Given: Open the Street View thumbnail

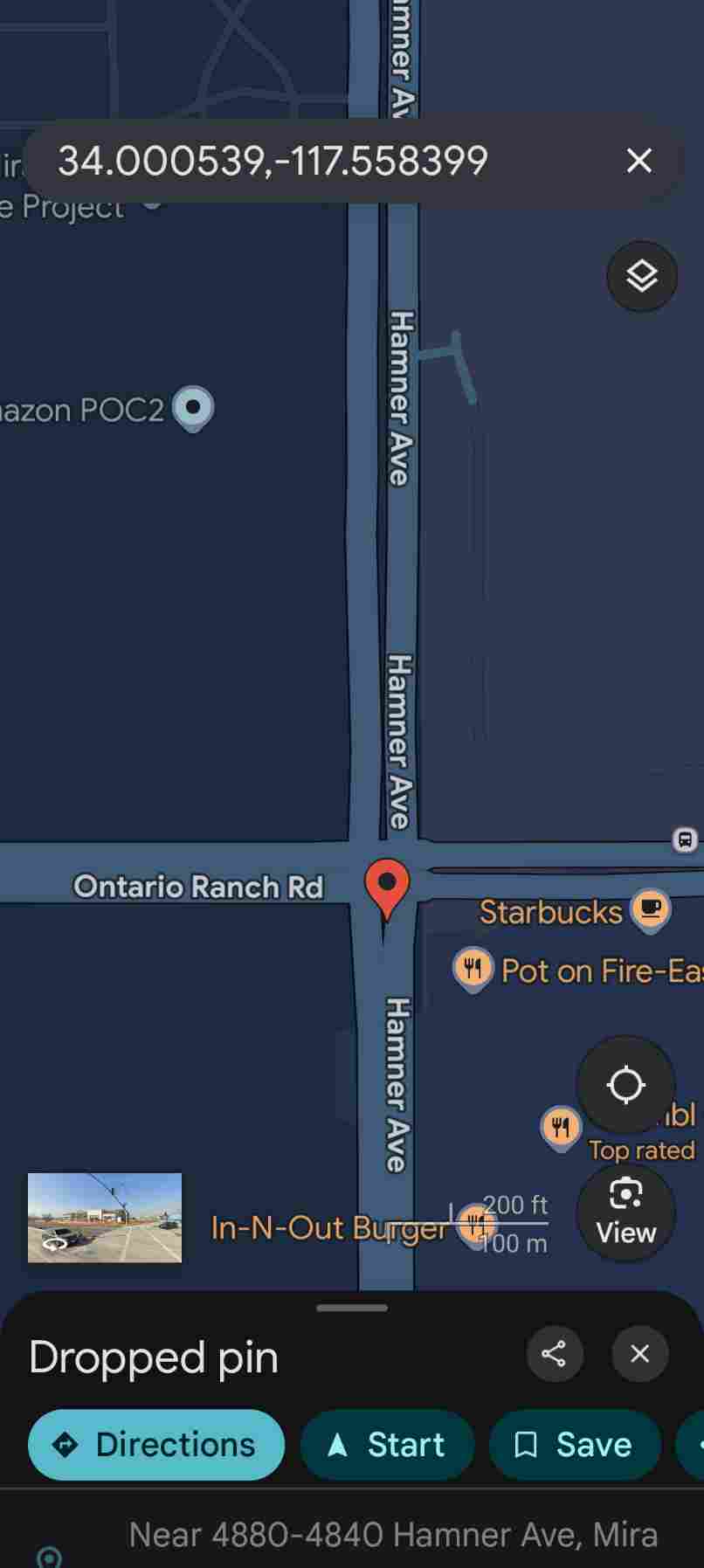Looking at the screenshot, I should (x=105, y=1218).
